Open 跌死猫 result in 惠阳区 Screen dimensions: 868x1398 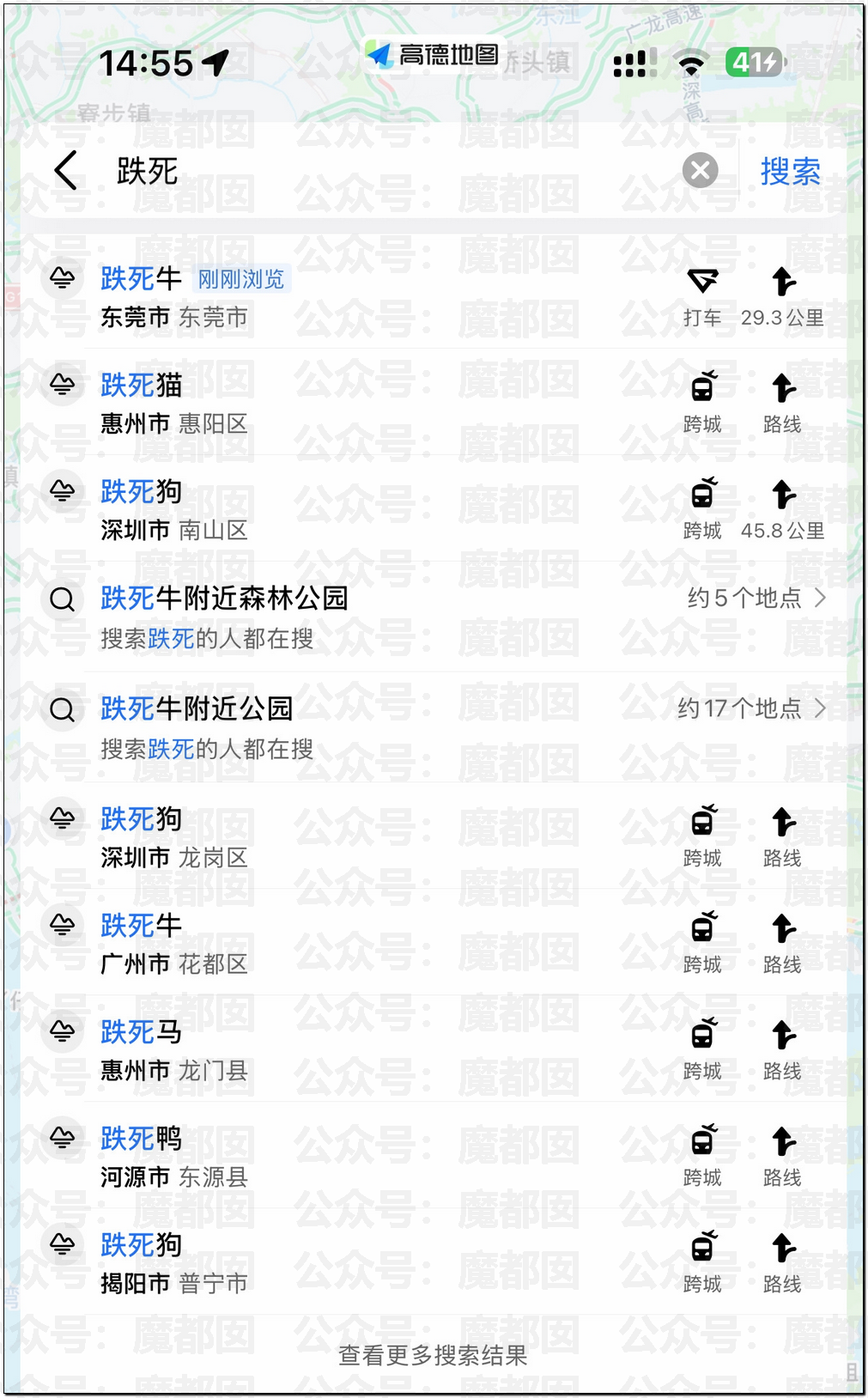(258, 404)
